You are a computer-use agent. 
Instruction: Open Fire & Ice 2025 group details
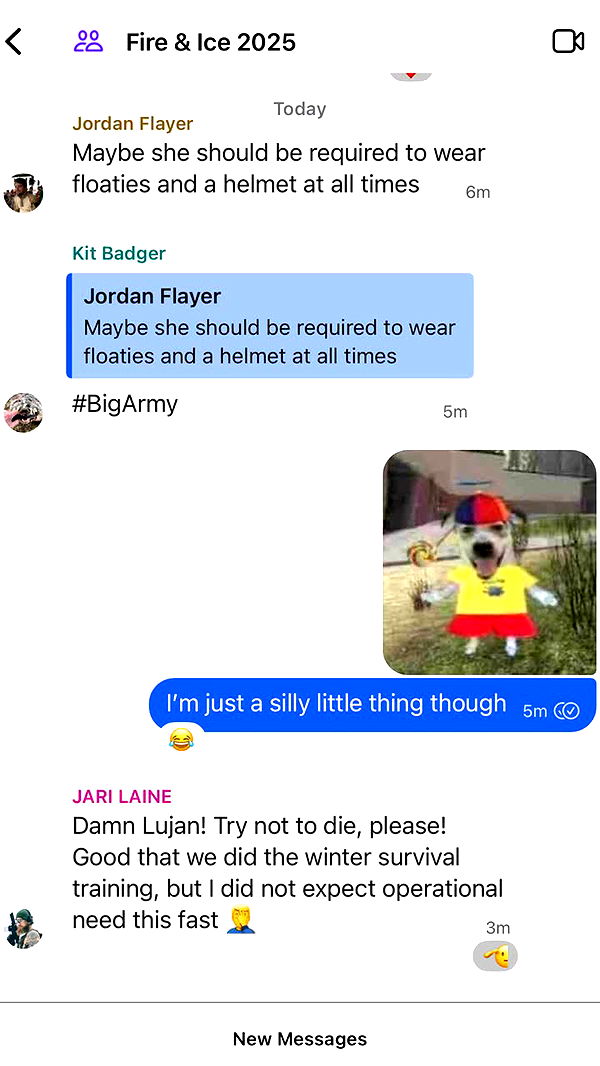click(x=210, y=42)
